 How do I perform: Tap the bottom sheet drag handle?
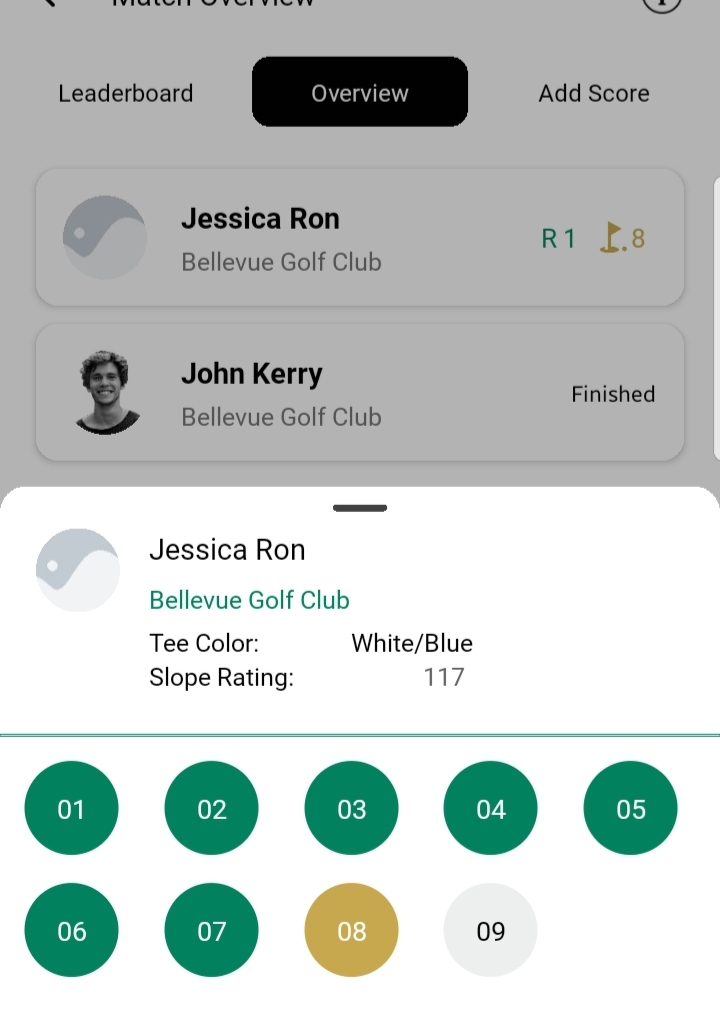(359, 508)
